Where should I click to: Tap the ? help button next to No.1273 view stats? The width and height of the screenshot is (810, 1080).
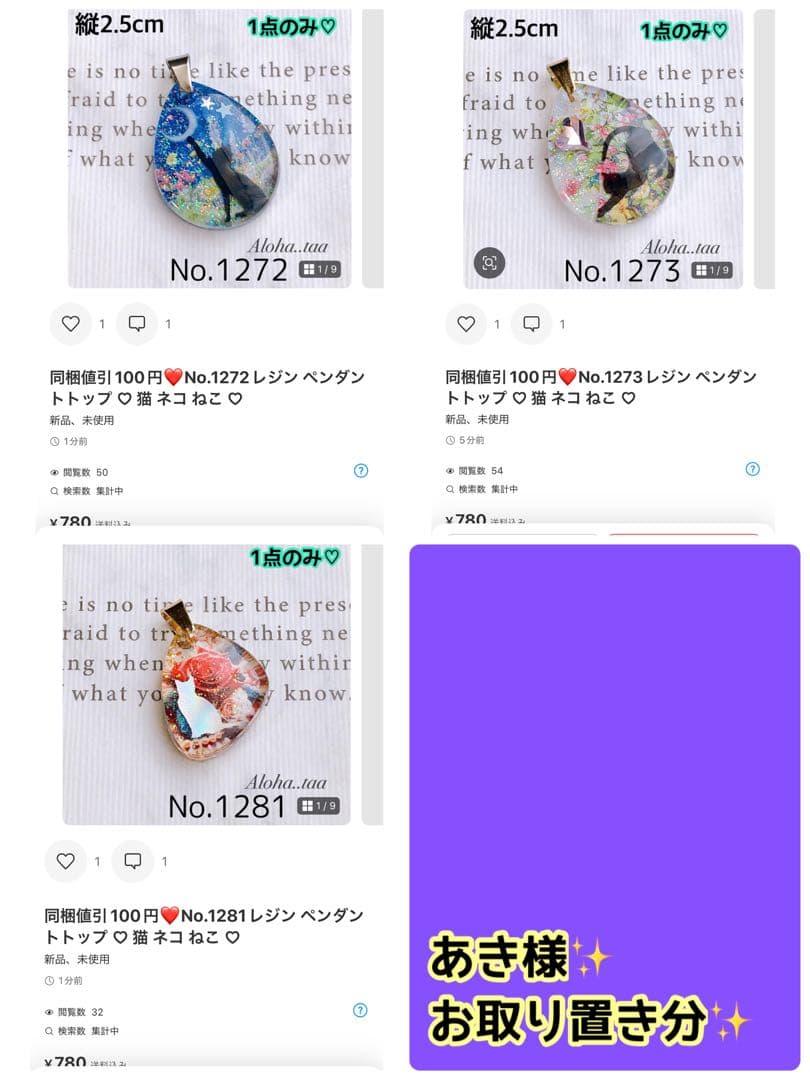(x=751, y=467)
